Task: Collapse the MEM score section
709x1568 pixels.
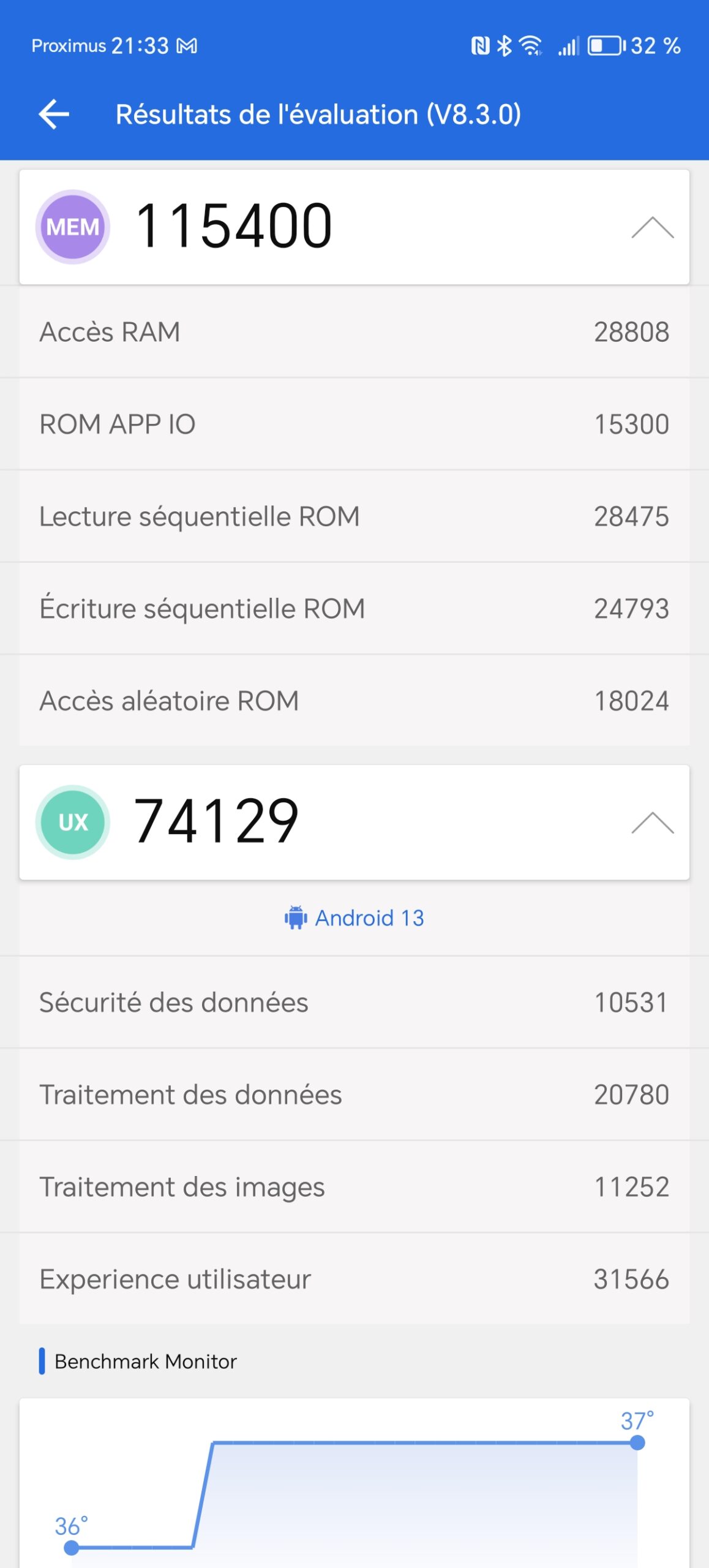Action: point(652,227)
